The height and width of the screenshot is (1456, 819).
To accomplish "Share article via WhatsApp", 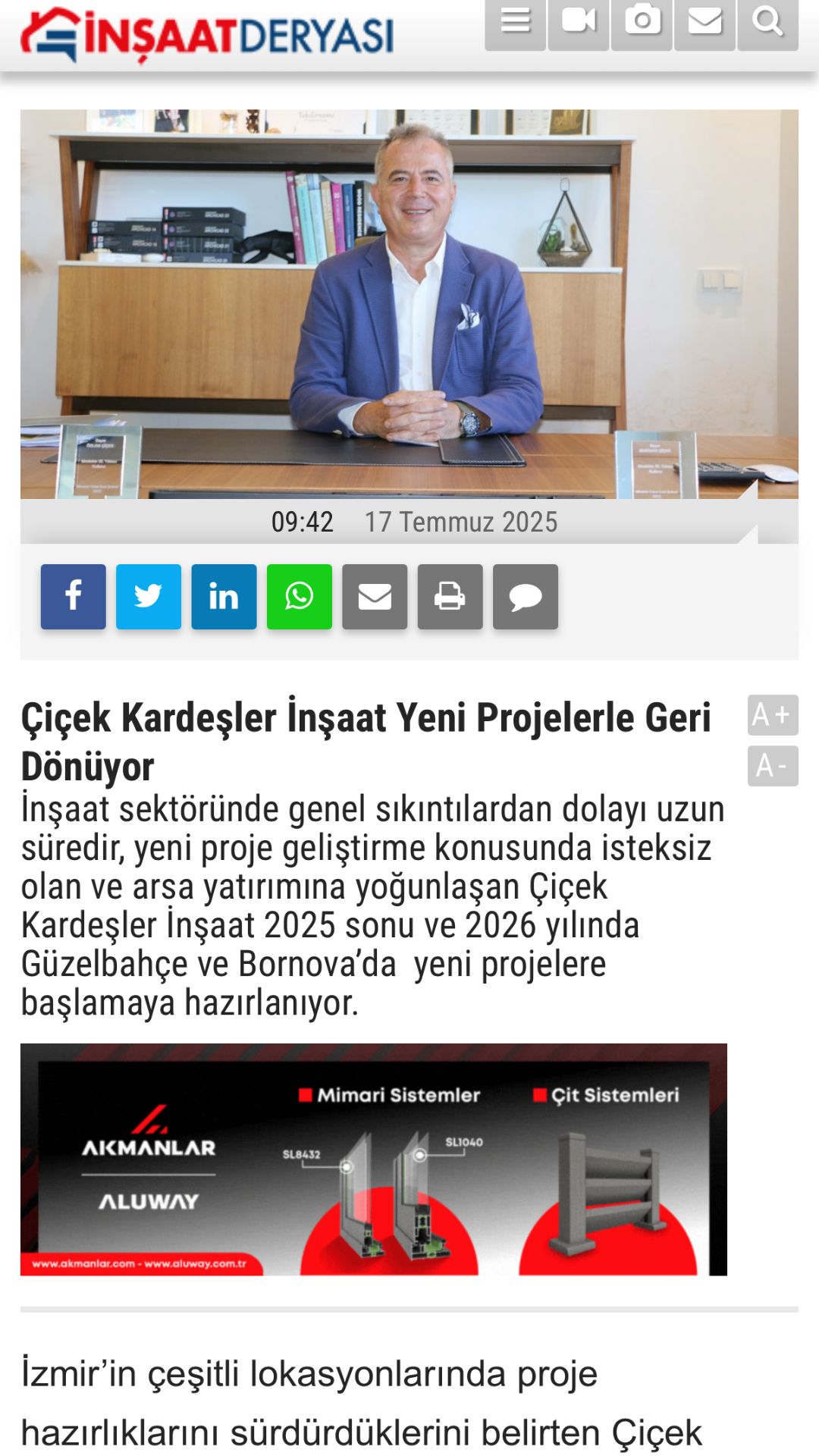I will coord(300,597).
